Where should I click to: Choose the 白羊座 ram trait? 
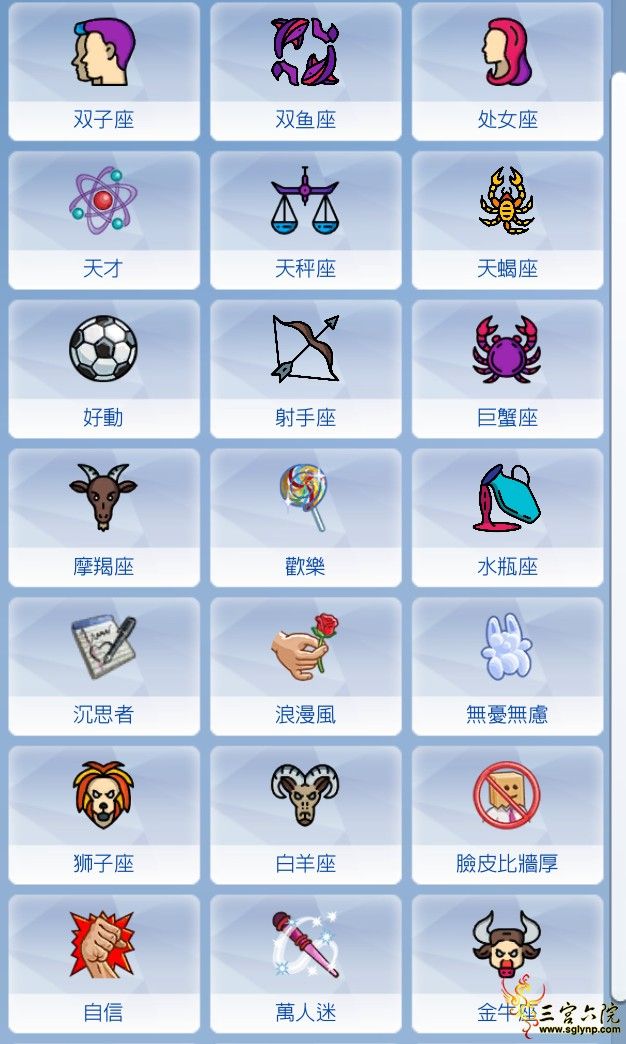point(305,815)
